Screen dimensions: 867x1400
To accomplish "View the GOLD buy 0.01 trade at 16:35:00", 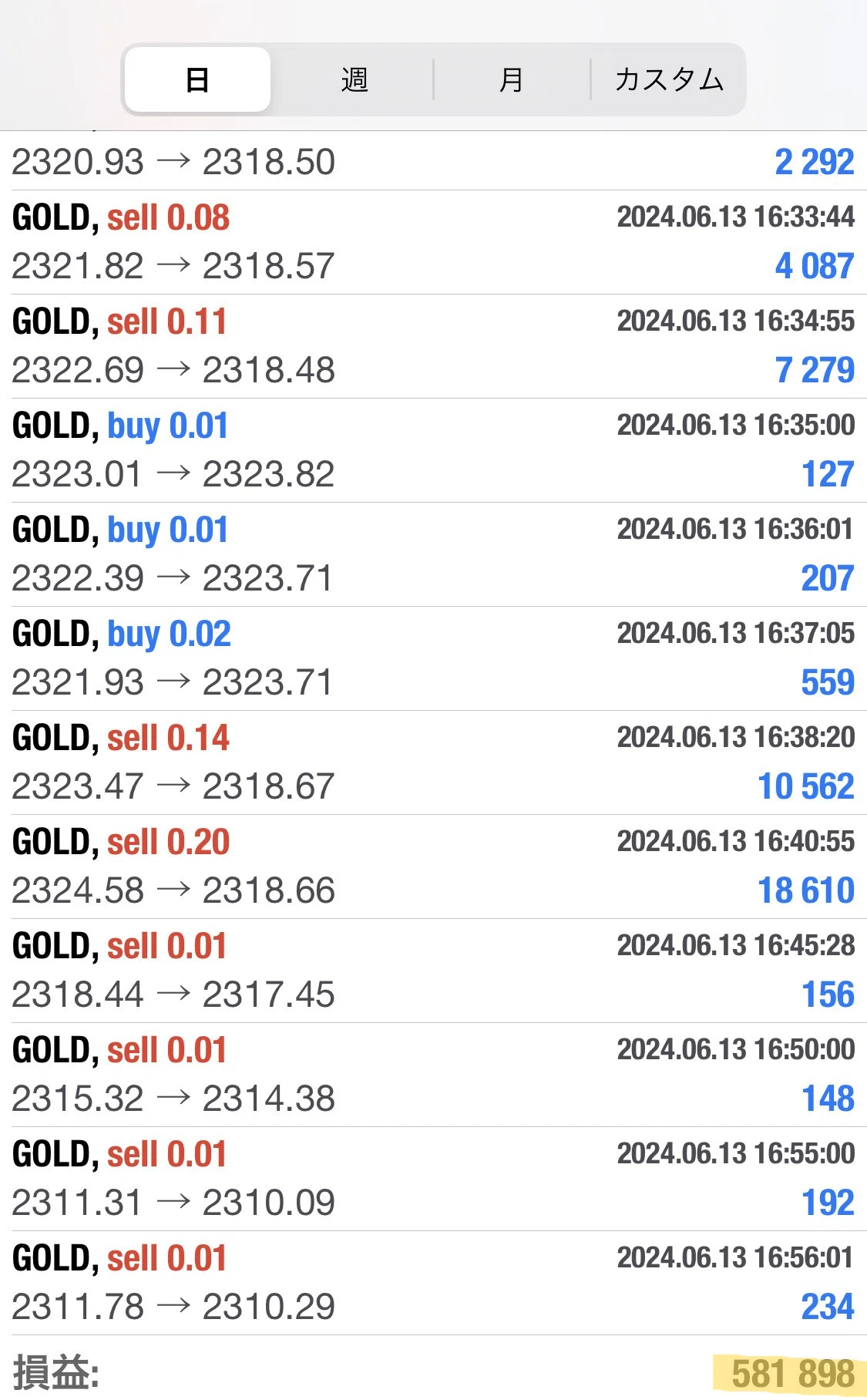I will pos(433,450).
